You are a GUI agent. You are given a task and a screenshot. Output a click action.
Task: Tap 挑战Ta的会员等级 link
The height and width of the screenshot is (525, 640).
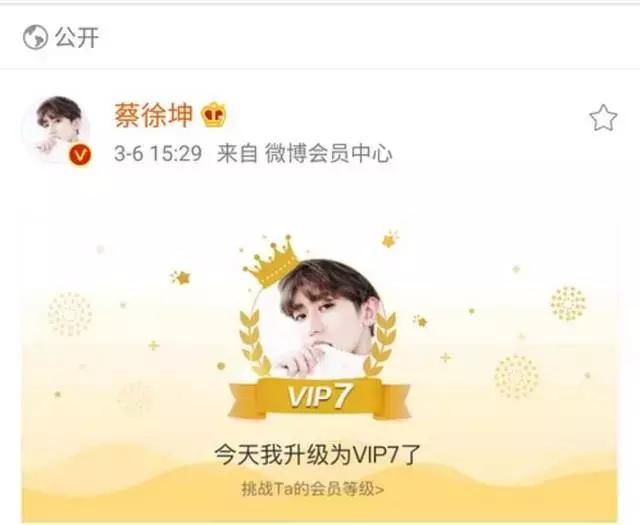312,489
